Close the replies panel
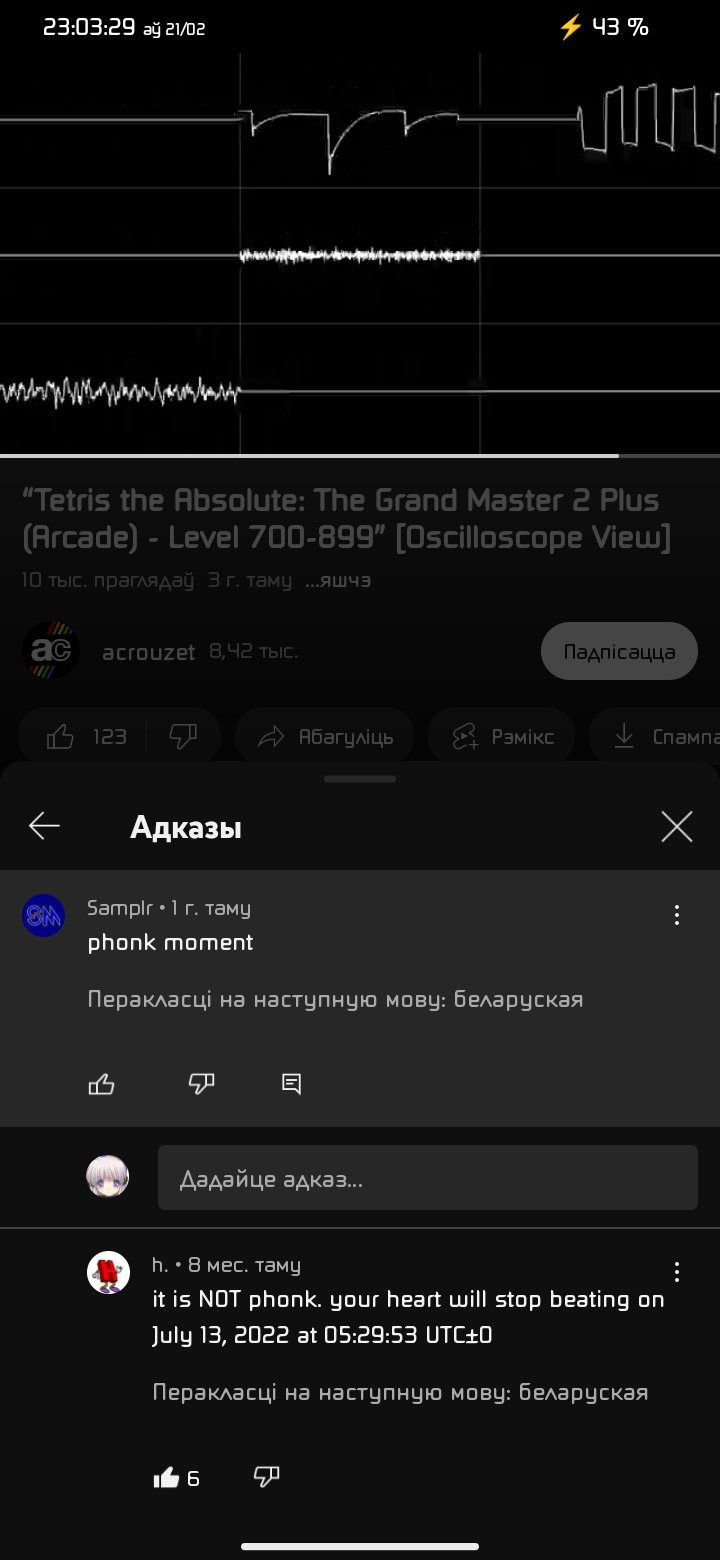 point(677,826)
